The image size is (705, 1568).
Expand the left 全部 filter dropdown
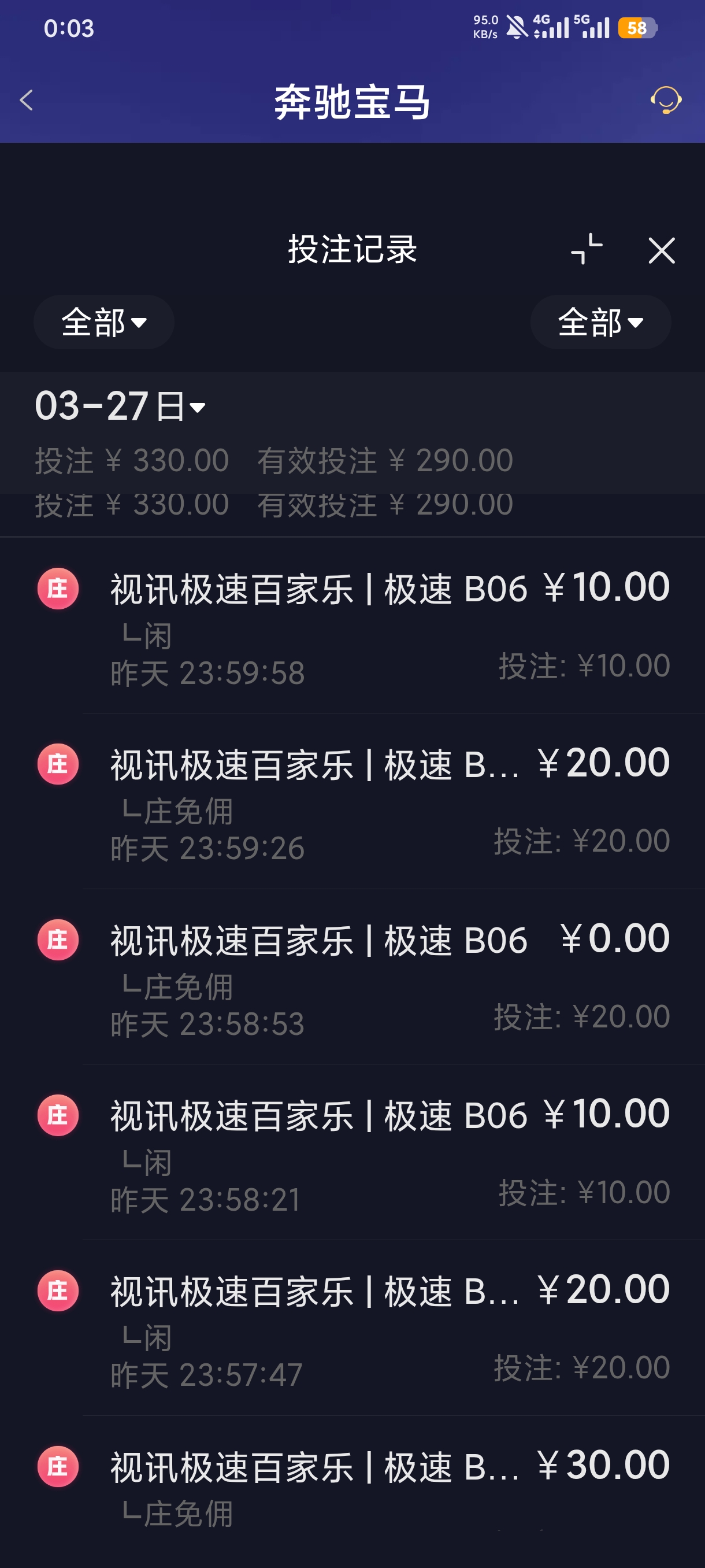[104, 322]
